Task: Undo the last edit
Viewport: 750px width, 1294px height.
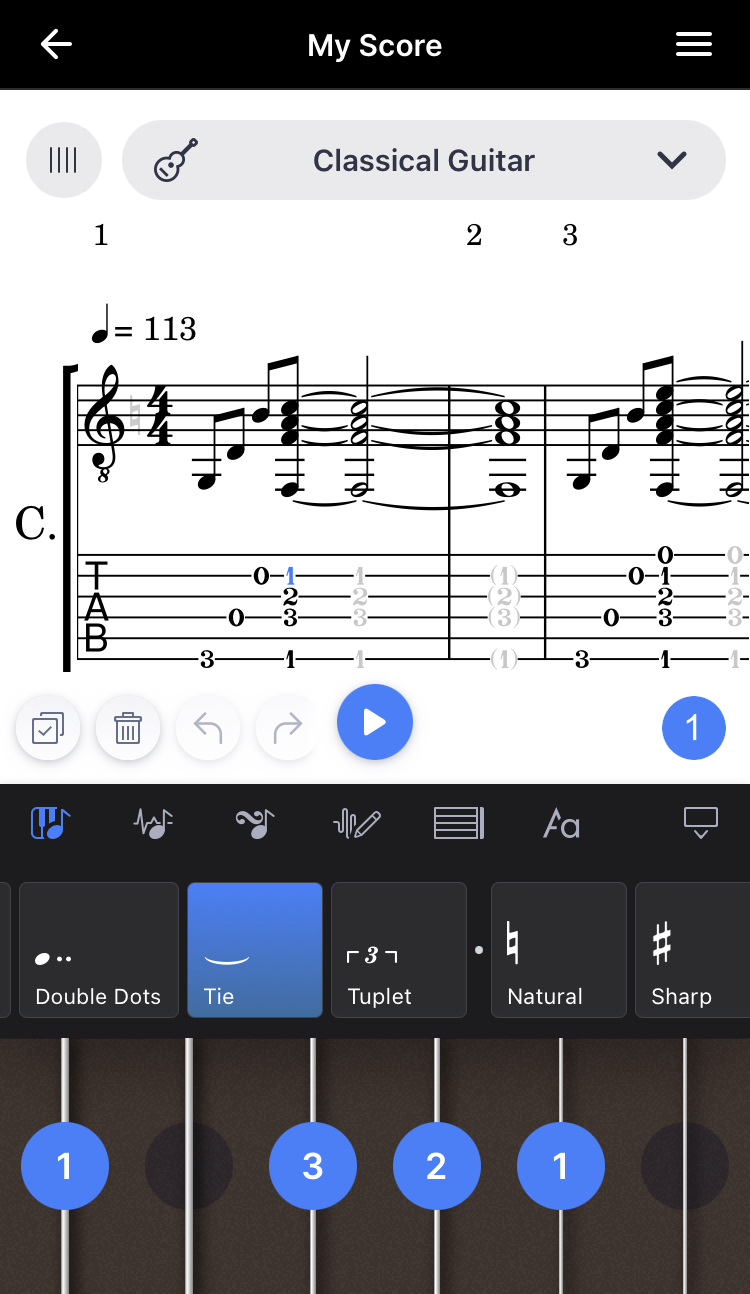Action: click(x=207, y=728)
